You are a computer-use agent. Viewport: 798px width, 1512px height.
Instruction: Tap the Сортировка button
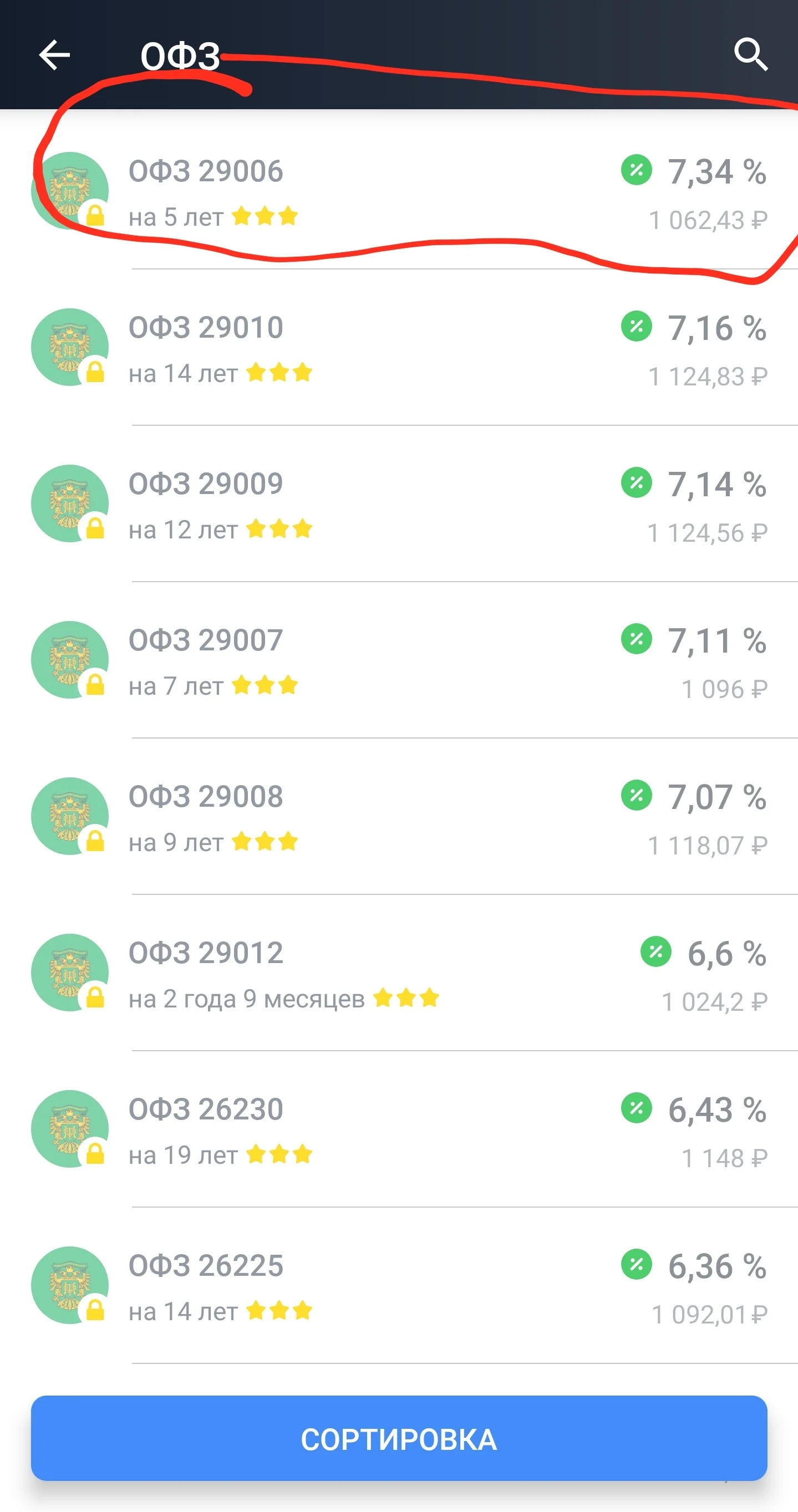coord(399,1439)
